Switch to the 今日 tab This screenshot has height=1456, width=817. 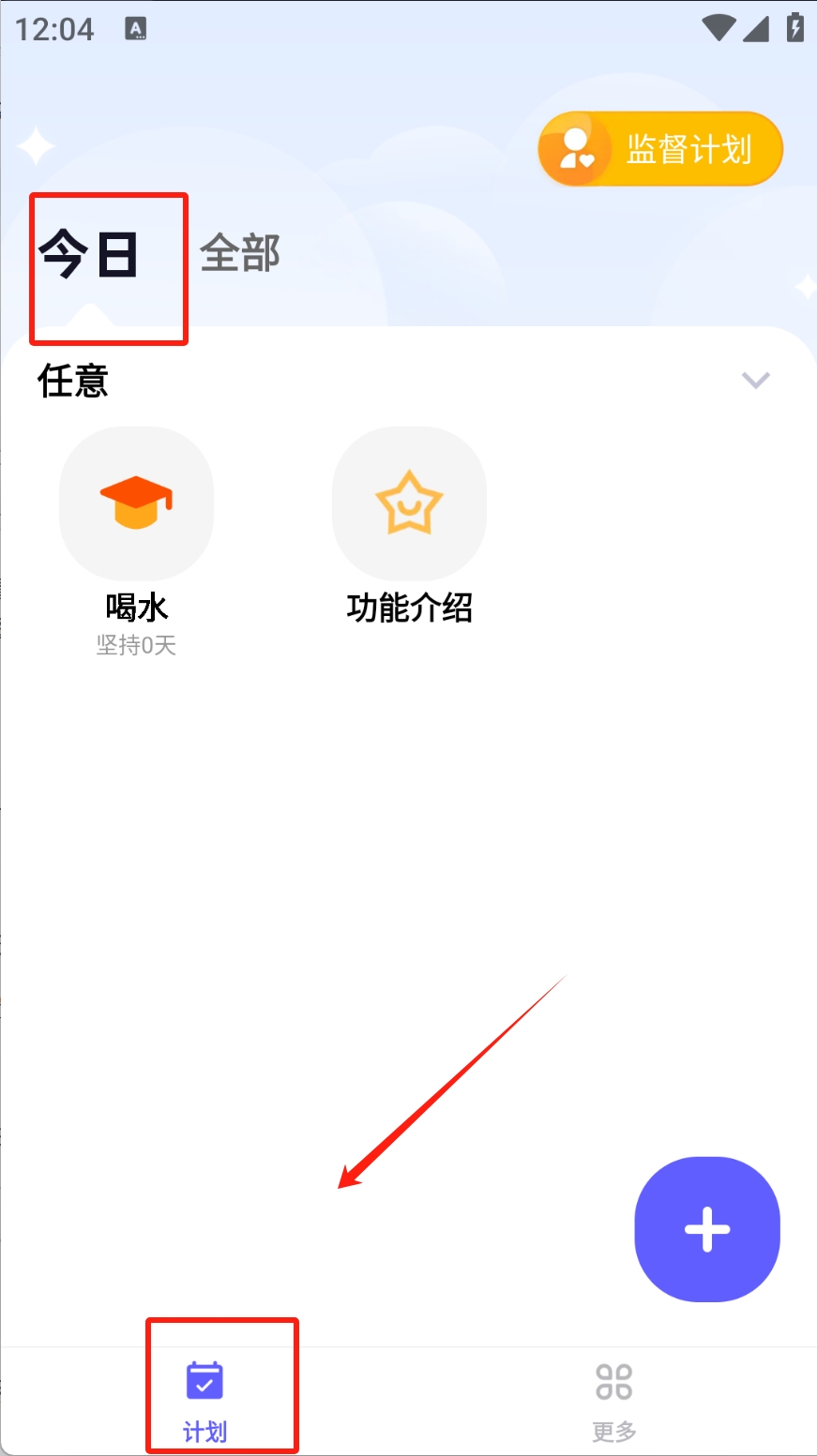(89, 255)
